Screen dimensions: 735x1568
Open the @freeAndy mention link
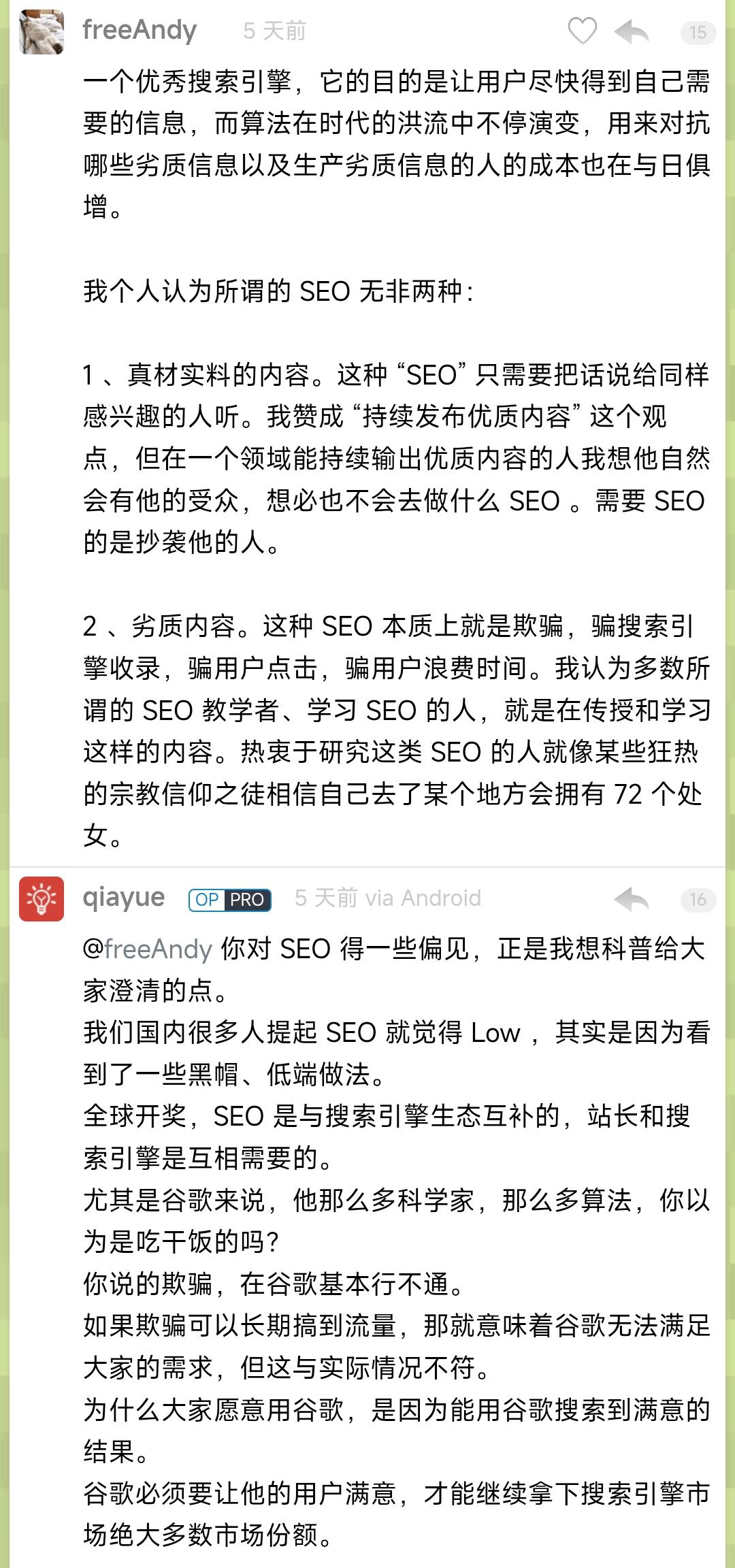(x=148, y=949)
